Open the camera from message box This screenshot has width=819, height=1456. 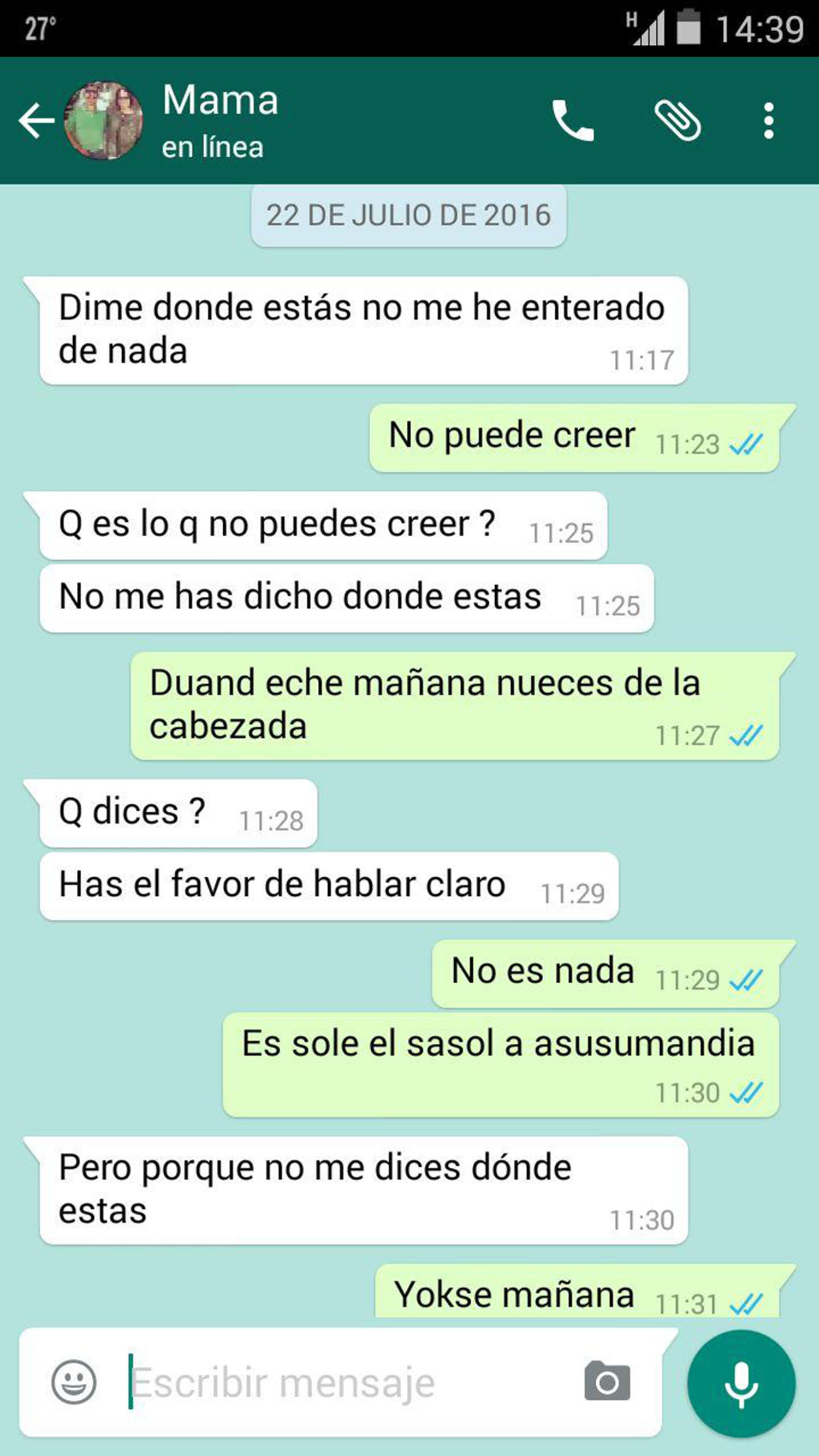pyautogui.click(x=607, y=1382)
